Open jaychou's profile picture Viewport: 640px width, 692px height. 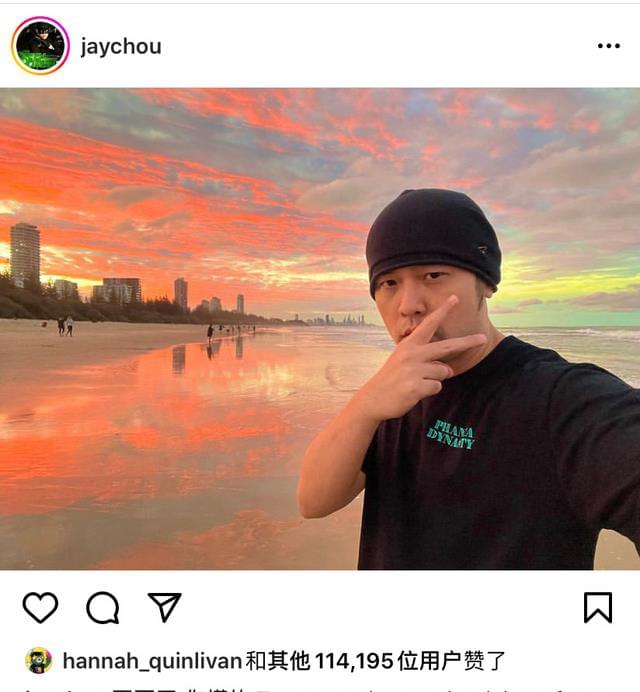pyautogui.click(x=40, y=46)
